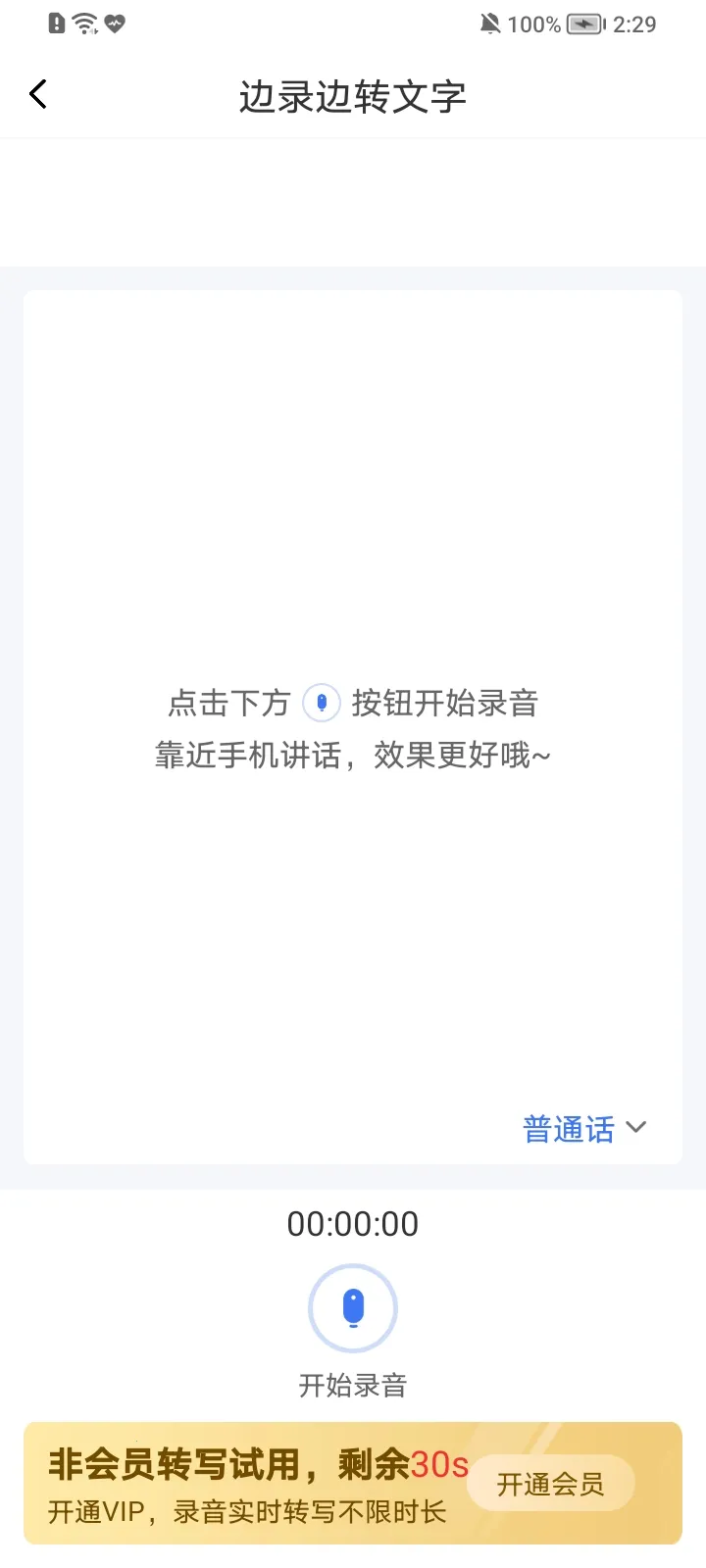Viewport: 706px width, 1568px height.
Task: Tap 开始录音 label under the microphone
Action: [x=353, y=1386]
